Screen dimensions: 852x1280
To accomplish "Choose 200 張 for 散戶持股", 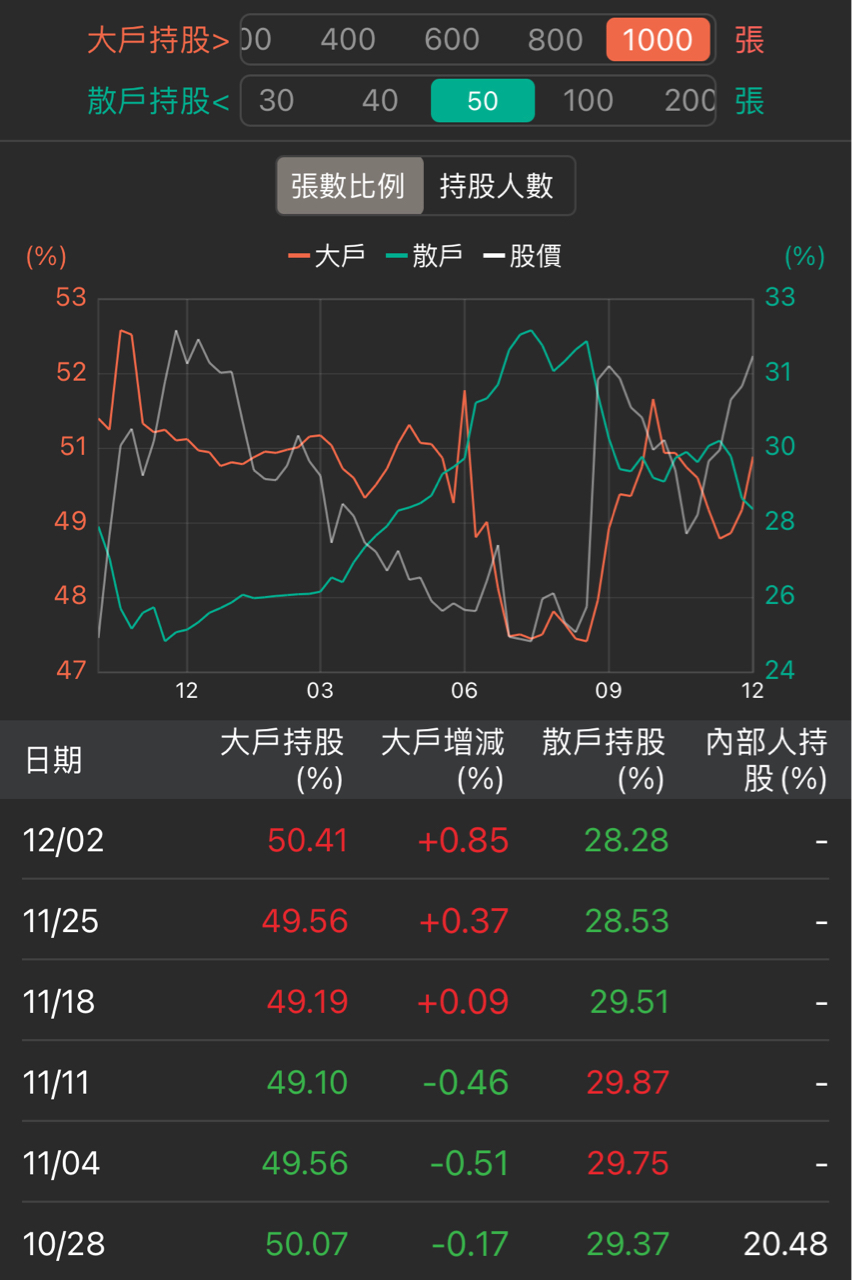I will pyautogui.click(x=689, y=100).
